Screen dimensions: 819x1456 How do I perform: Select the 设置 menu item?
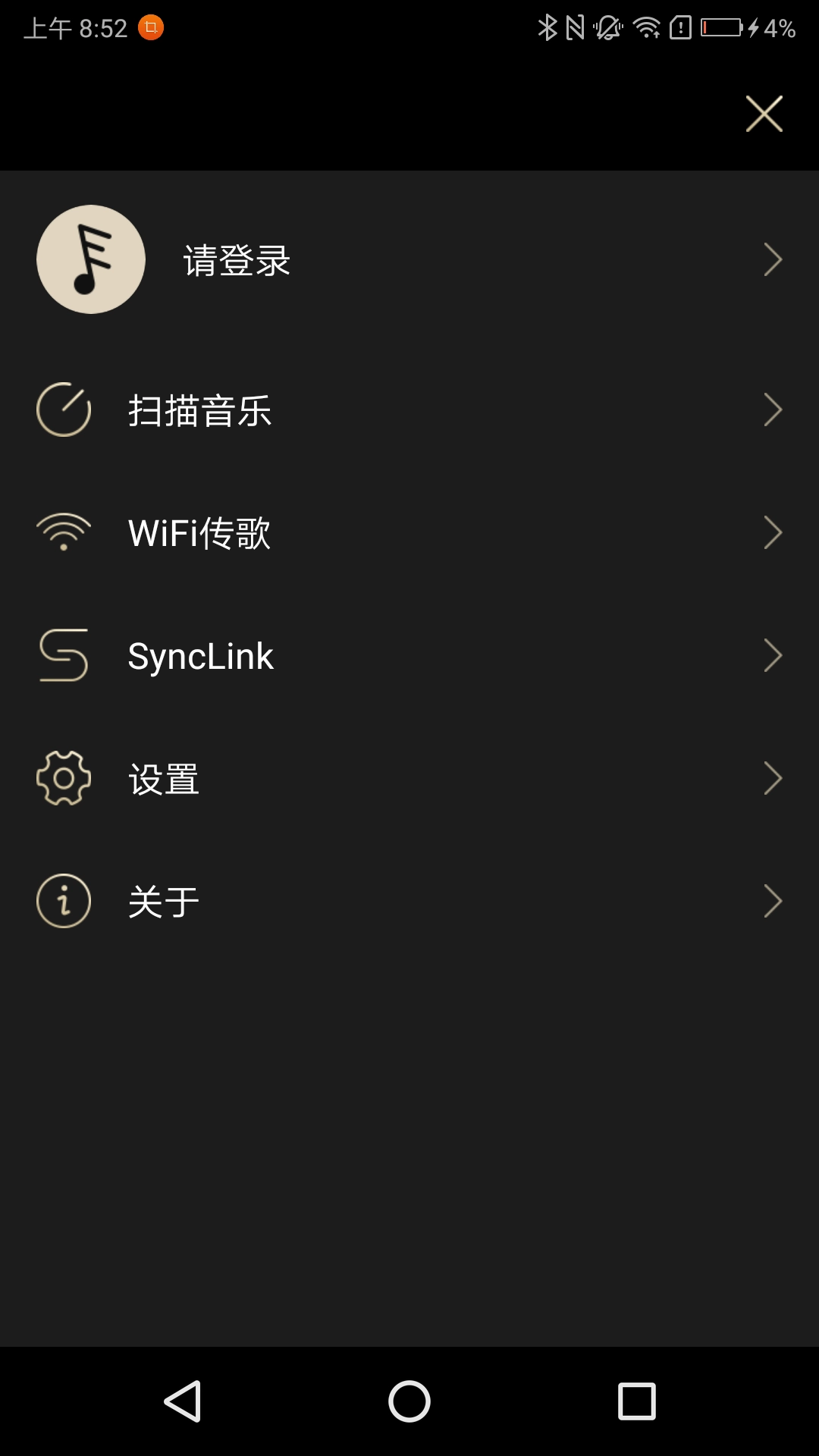click(x=164, y=777)
